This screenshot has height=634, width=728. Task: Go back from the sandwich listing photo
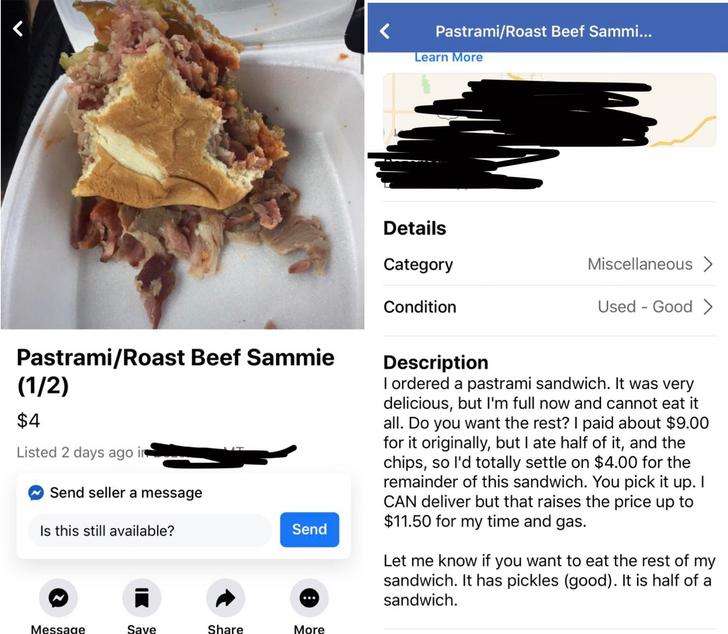tap(17, 30)
